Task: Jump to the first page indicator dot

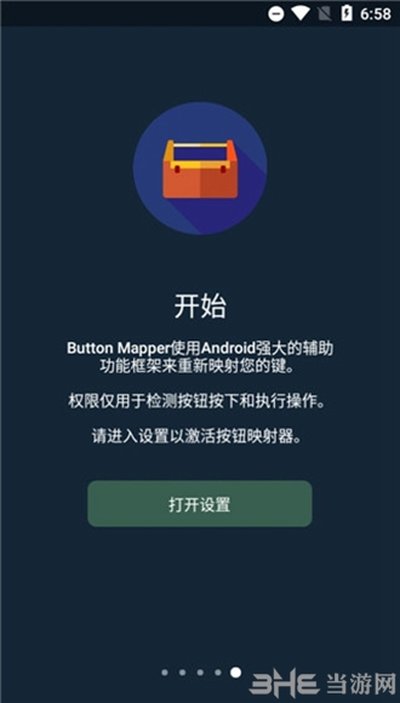Action: [165, 673]
